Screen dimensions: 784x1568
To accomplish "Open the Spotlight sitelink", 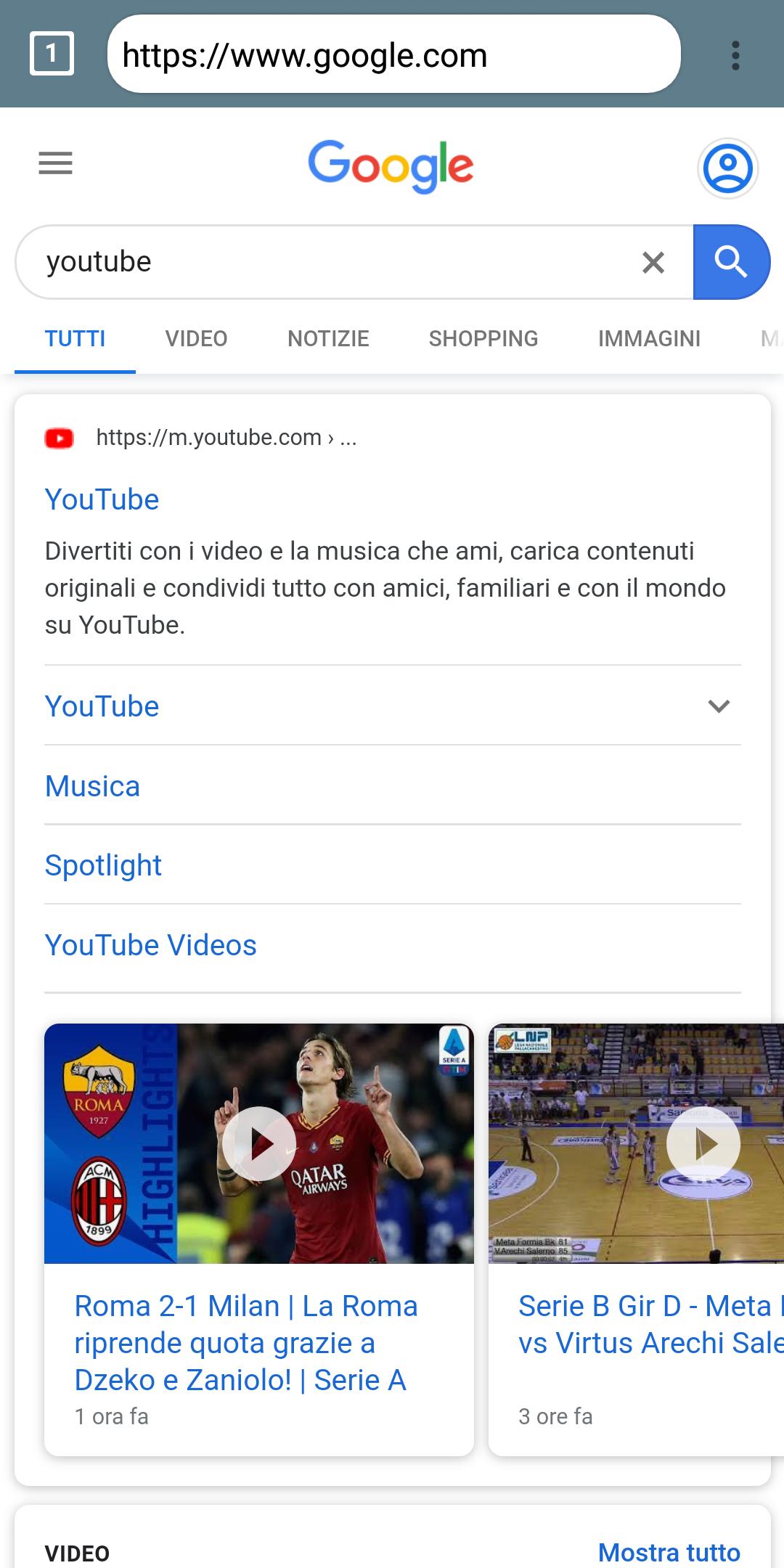I will [103, 865].
